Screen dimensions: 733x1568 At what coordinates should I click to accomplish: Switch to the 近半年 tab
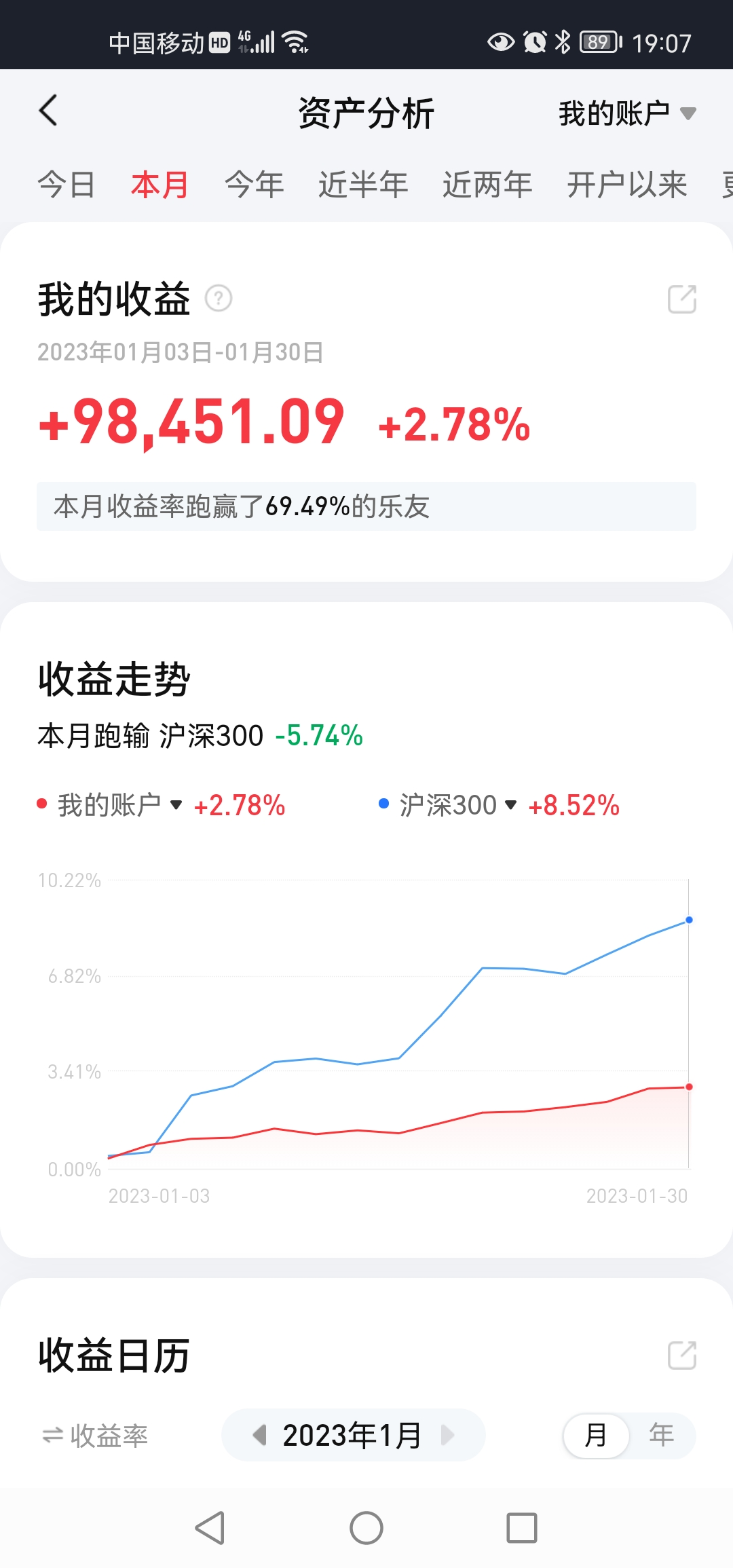pos(363,185)
